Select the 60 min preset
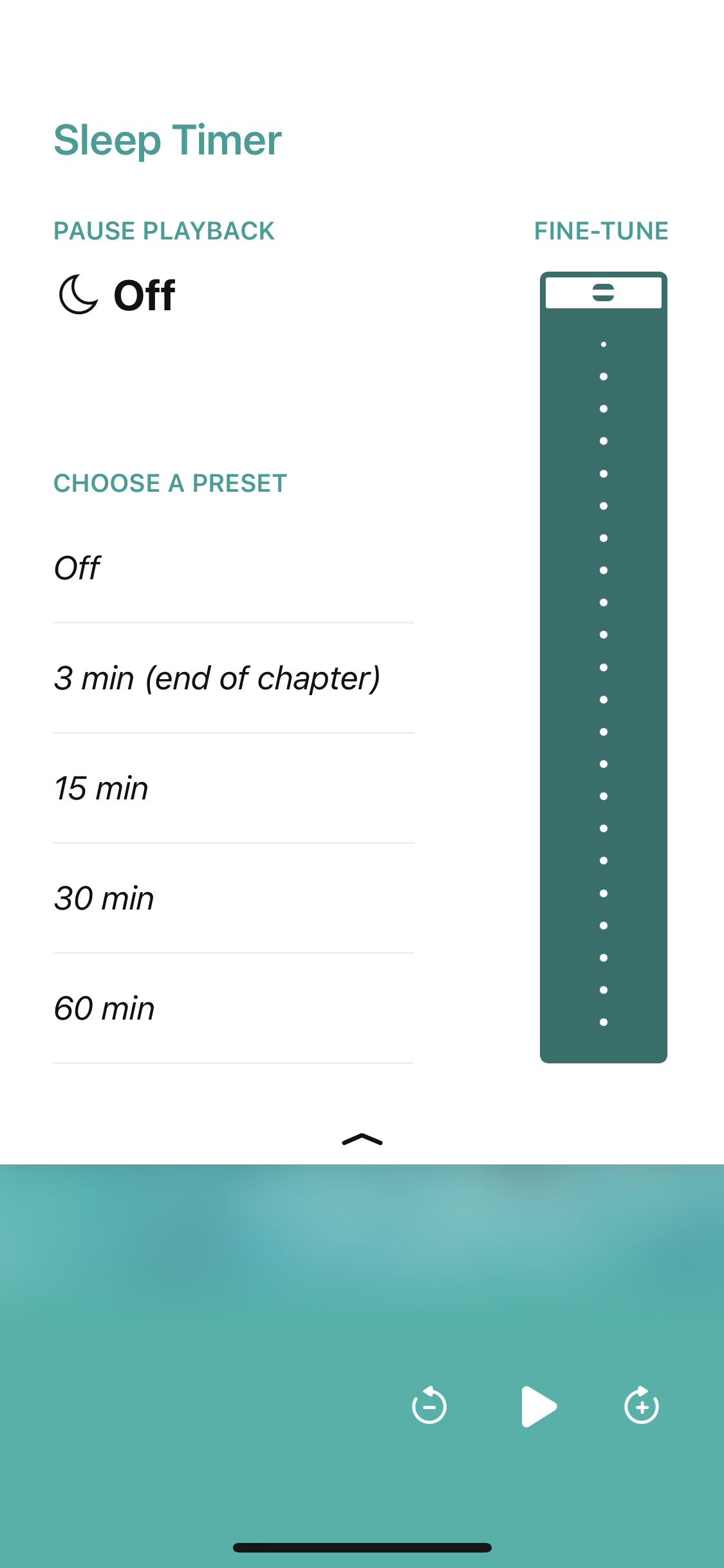The height and width of the screenshot is (1568, 724). coord(104,1009)
